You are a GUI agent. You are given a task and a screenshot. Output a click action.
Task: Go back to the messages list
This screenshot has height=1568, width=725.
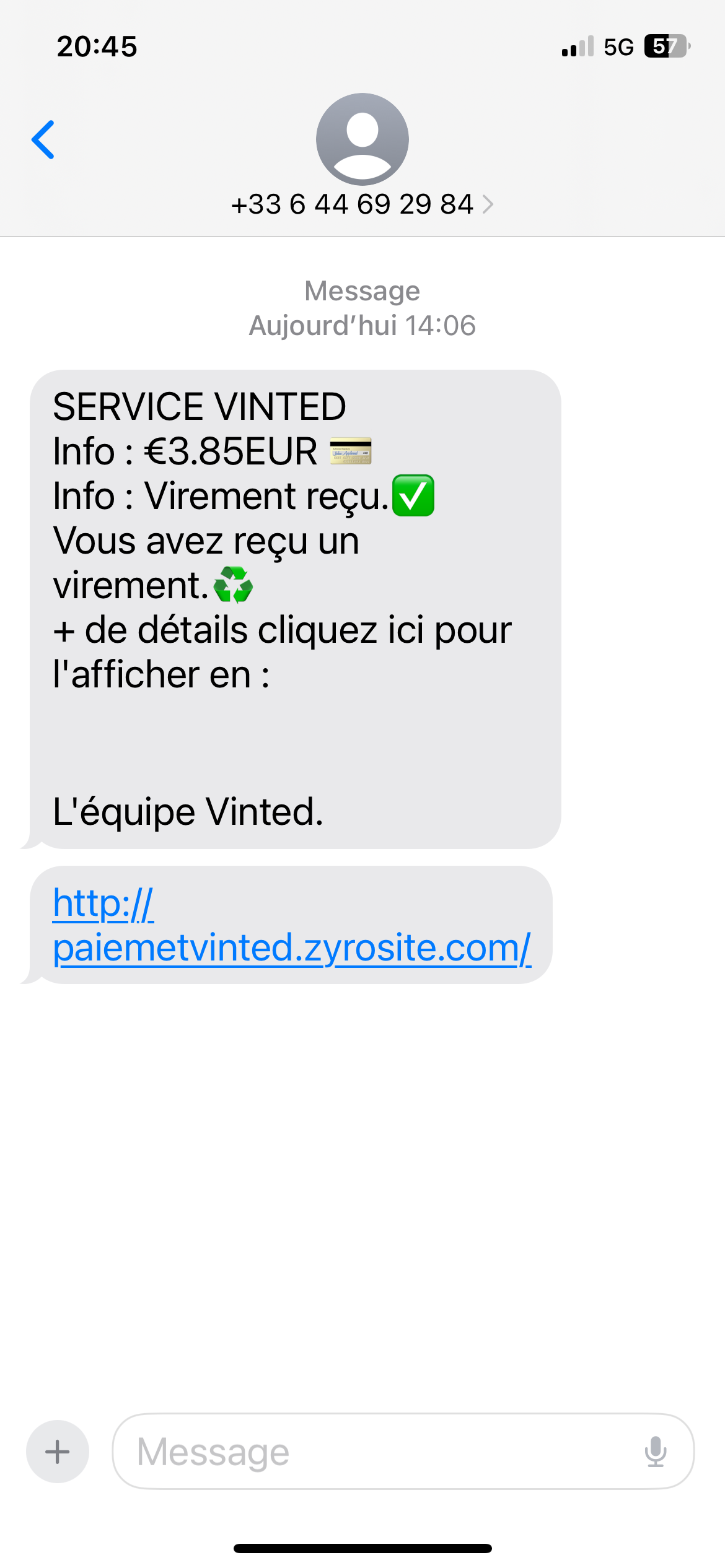click(x=43, y=140)
